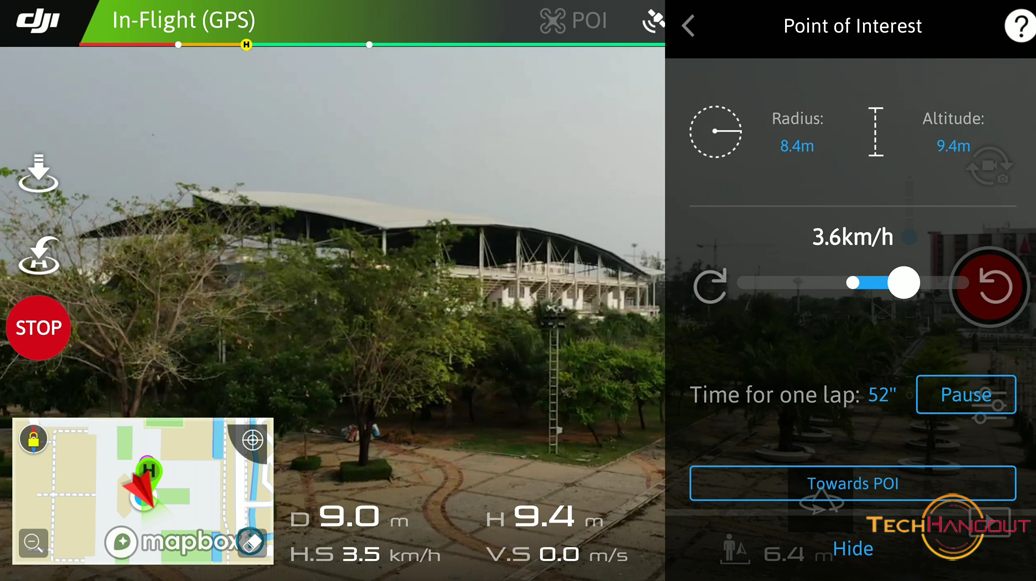
Task: Tap the auto landing icon
Action: (x=38, y=174)
